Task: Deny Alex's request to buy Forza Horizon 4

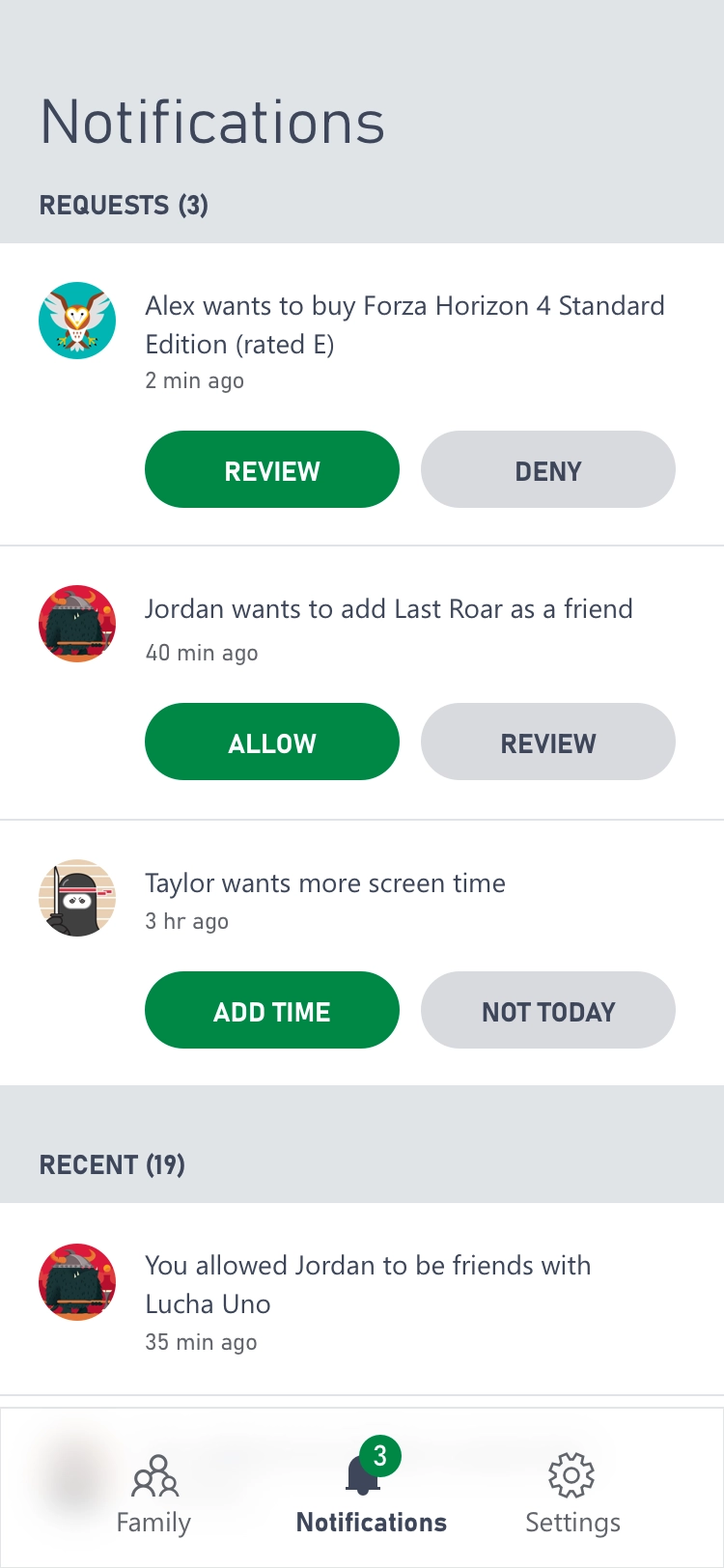Action: 547,470
